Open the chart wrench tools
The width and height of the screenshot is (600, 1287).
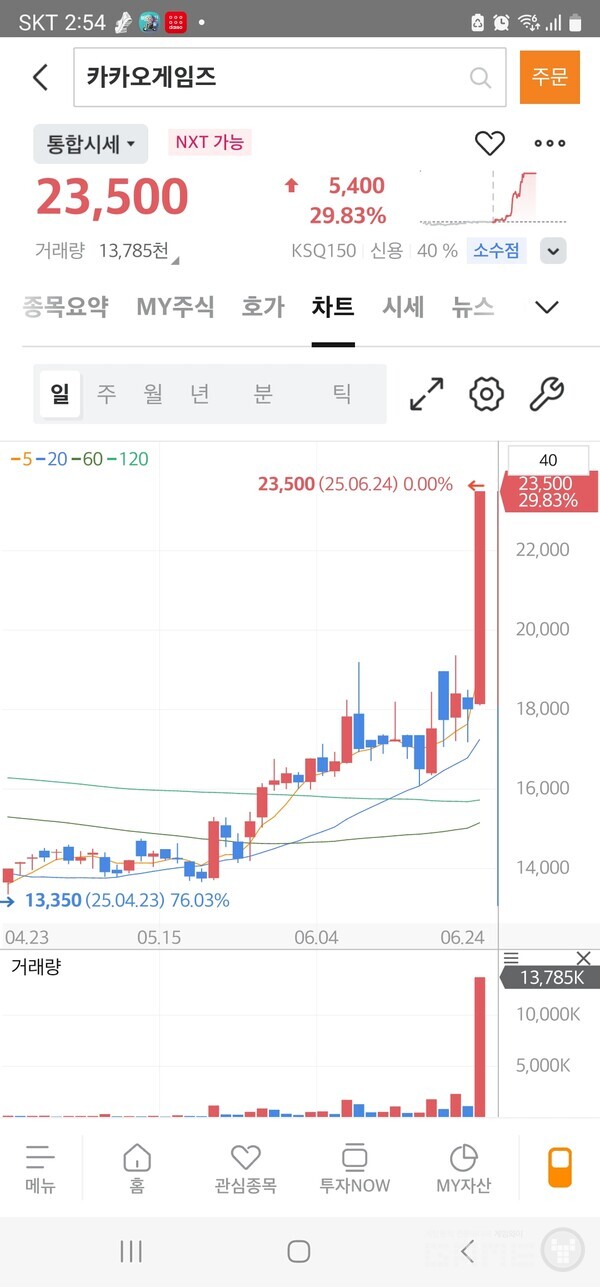tap(546, 394)
